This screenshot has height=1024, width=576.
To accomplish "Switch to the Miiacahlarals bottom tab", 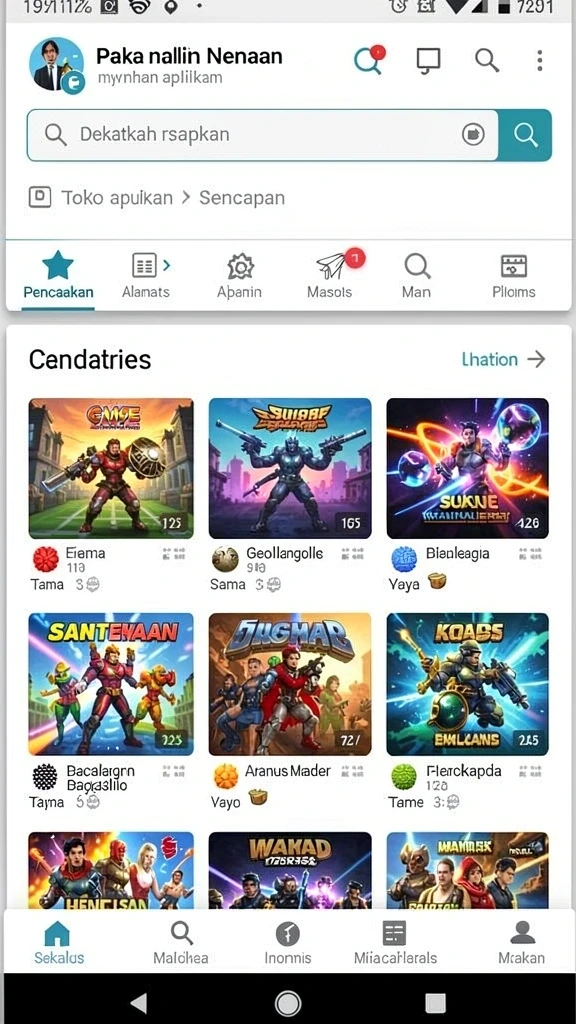I will pyautogui.click(x=395, y=942).
